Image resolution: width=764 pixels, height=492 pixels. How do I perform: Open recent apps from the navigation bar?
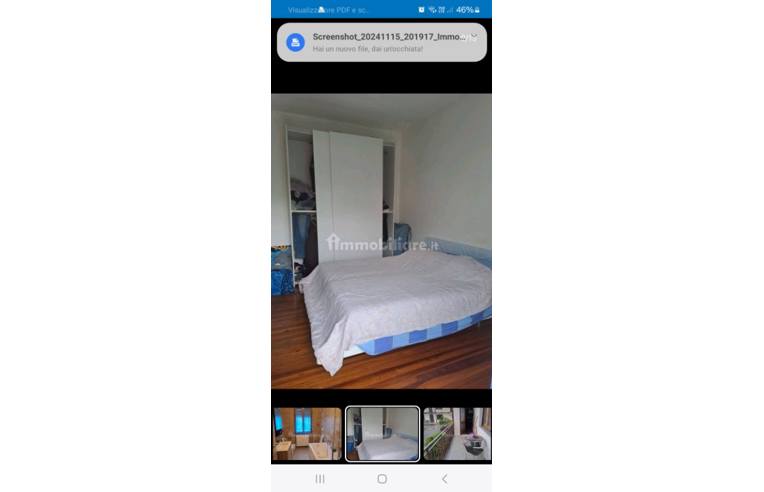tap(320, 479)
